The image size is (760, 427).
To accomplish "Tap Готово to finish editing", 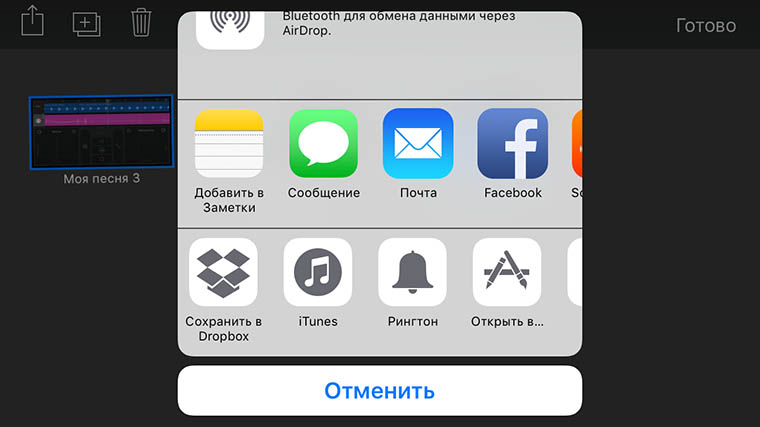I will tap(705, 25).
